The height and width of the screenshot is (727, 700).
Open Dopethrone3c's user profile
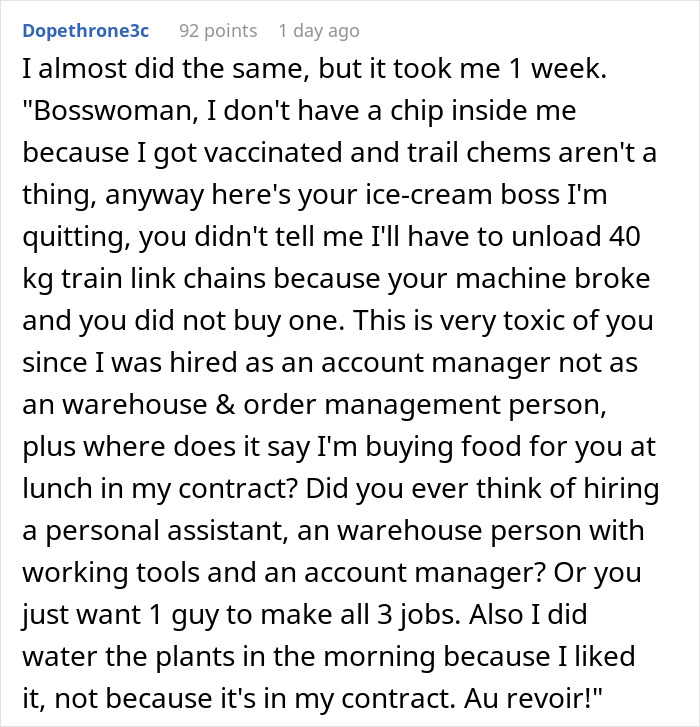[86, 31]
